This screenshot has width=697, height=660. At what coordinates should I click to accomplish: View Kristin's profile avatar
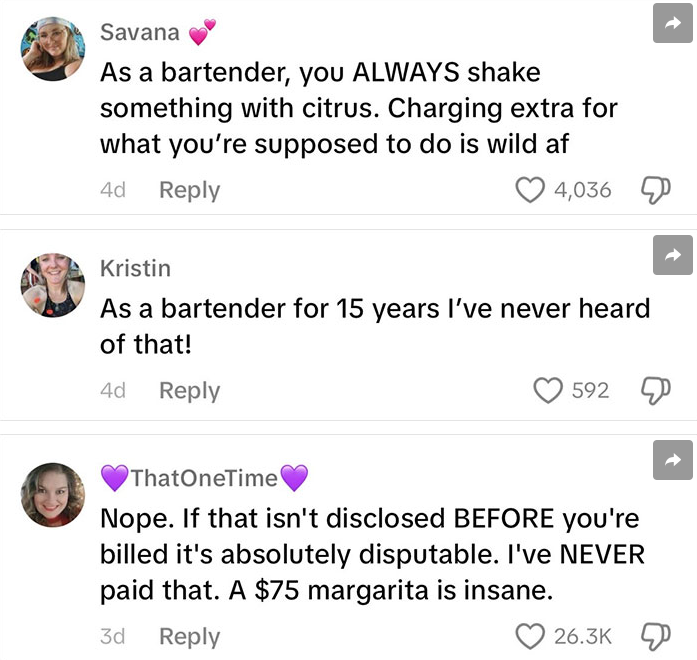point(53,285)
